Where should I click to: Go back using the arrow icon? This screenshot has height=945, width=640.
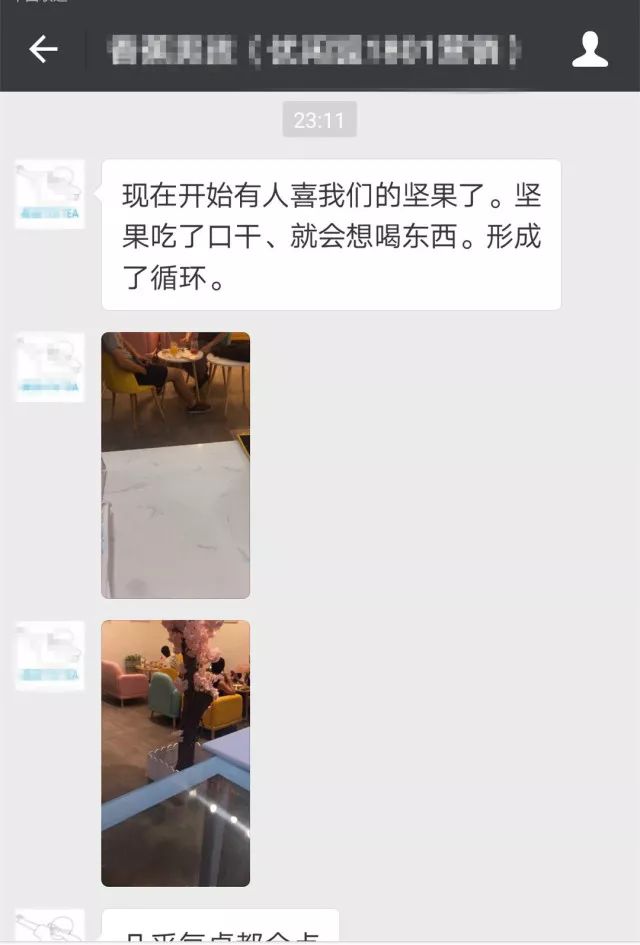(x=43, y=49)
